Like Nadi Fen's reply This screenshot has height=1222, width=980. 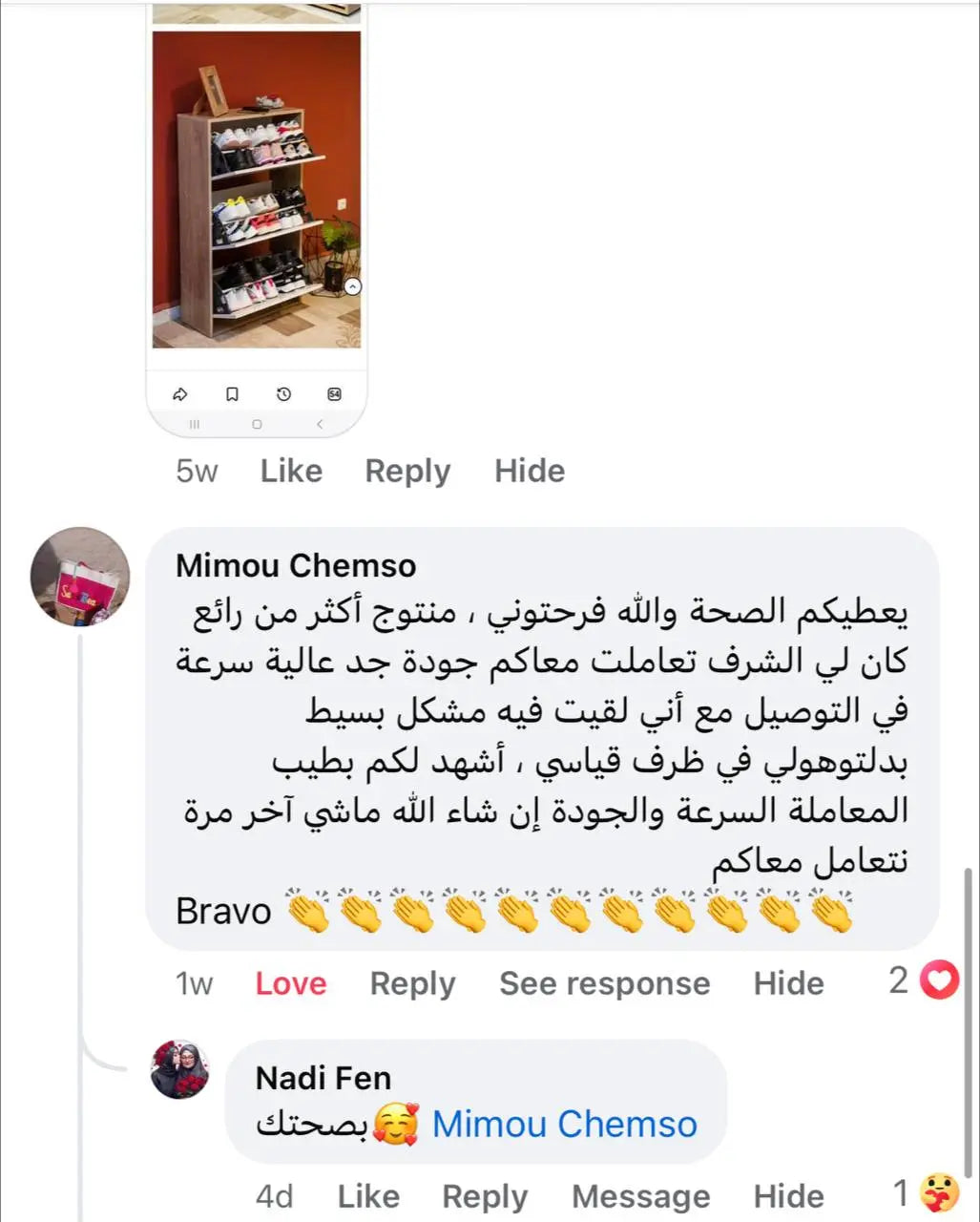coord(368,1196)
